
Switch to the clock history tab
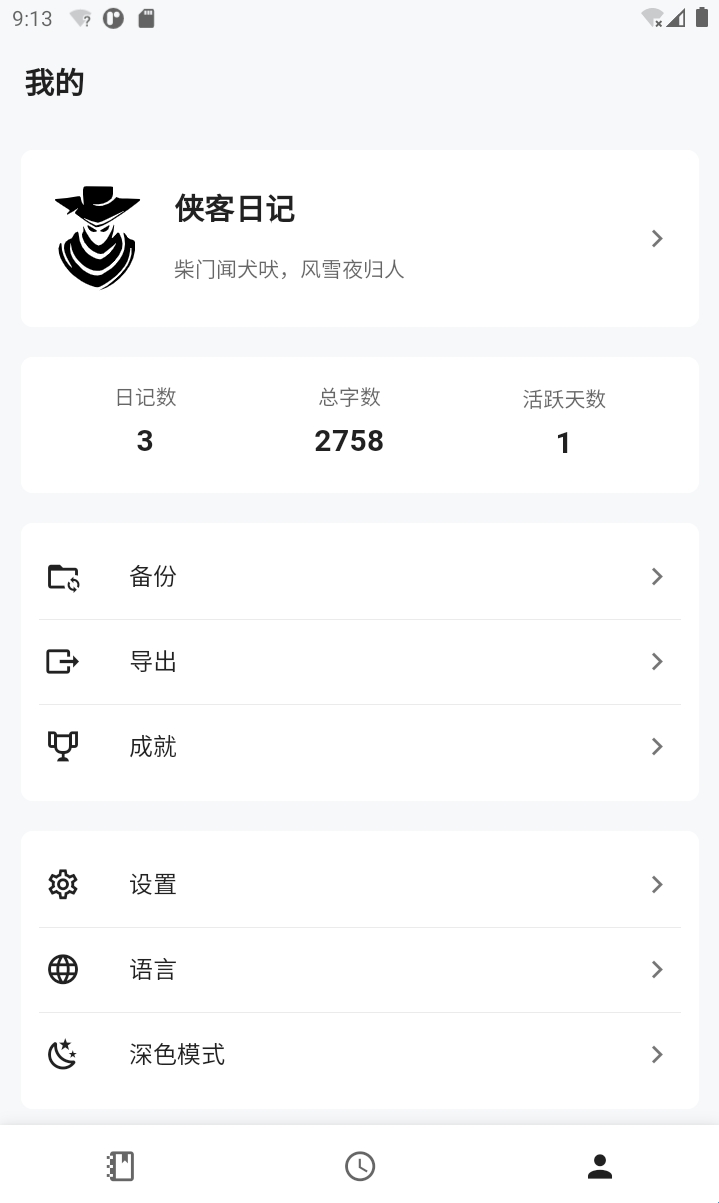(360, 1166)
